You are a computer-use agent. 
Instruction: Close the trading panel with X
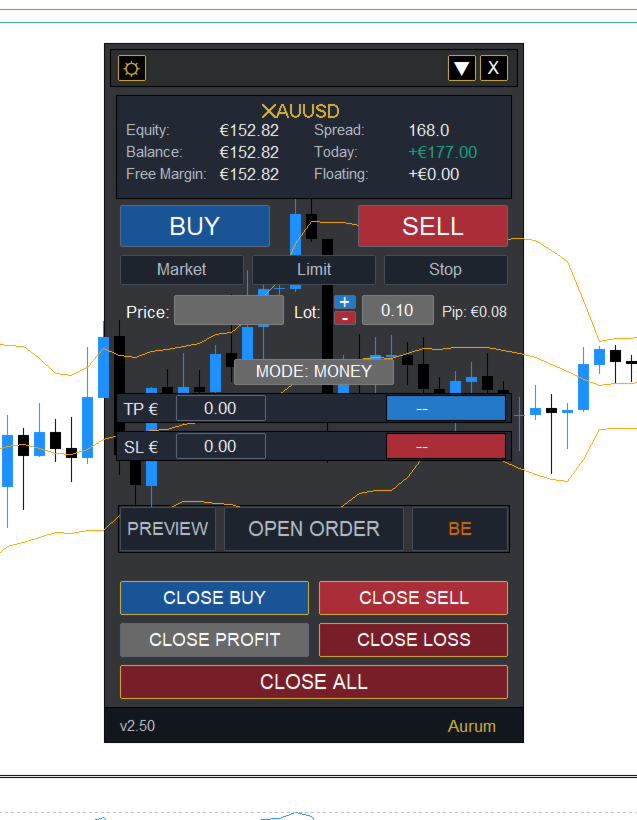(x=494, y=68)
